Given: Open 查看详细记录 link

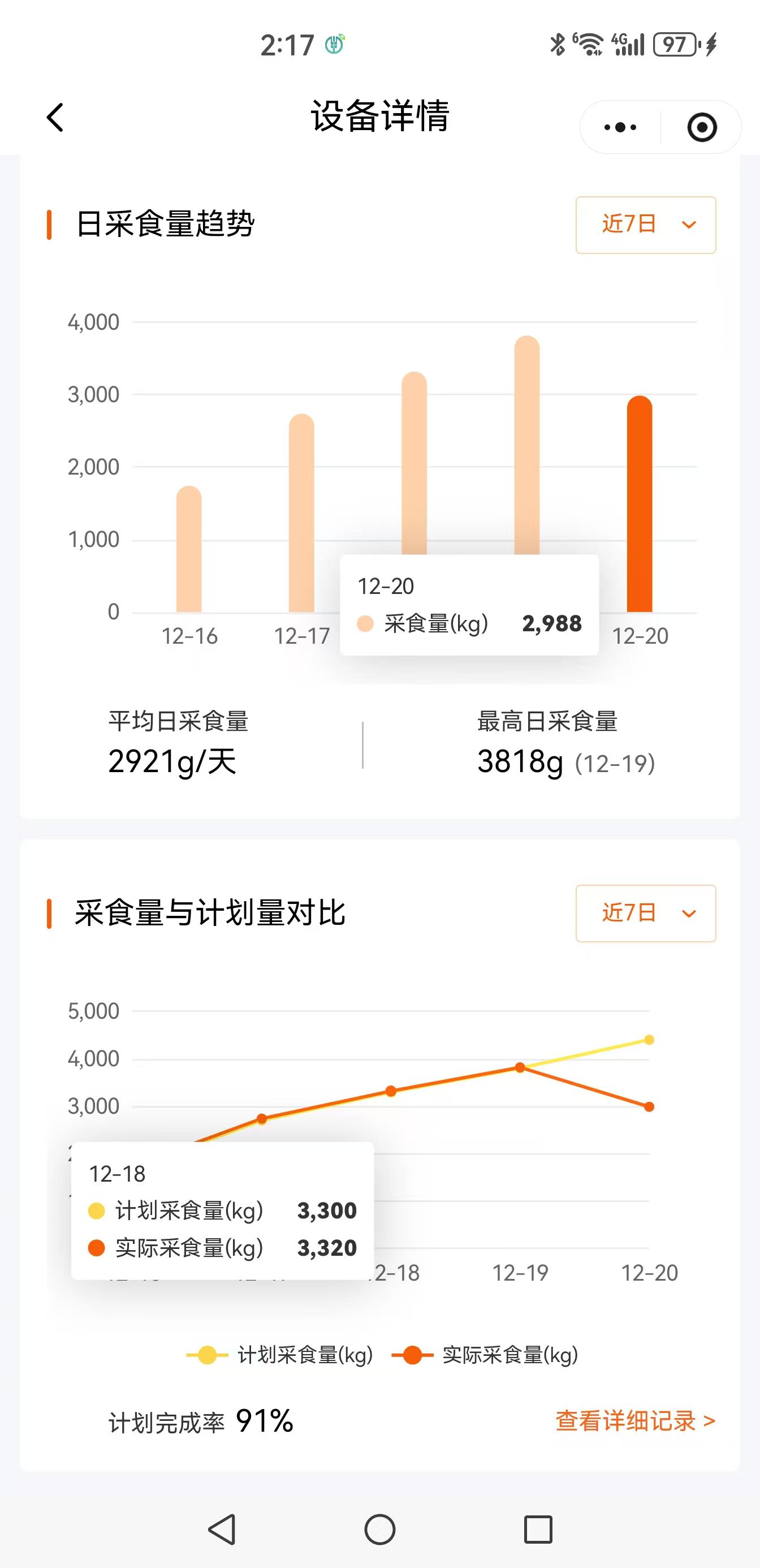Looking at the screenshot, I should pyautogui.click(x=634, y=1421).
